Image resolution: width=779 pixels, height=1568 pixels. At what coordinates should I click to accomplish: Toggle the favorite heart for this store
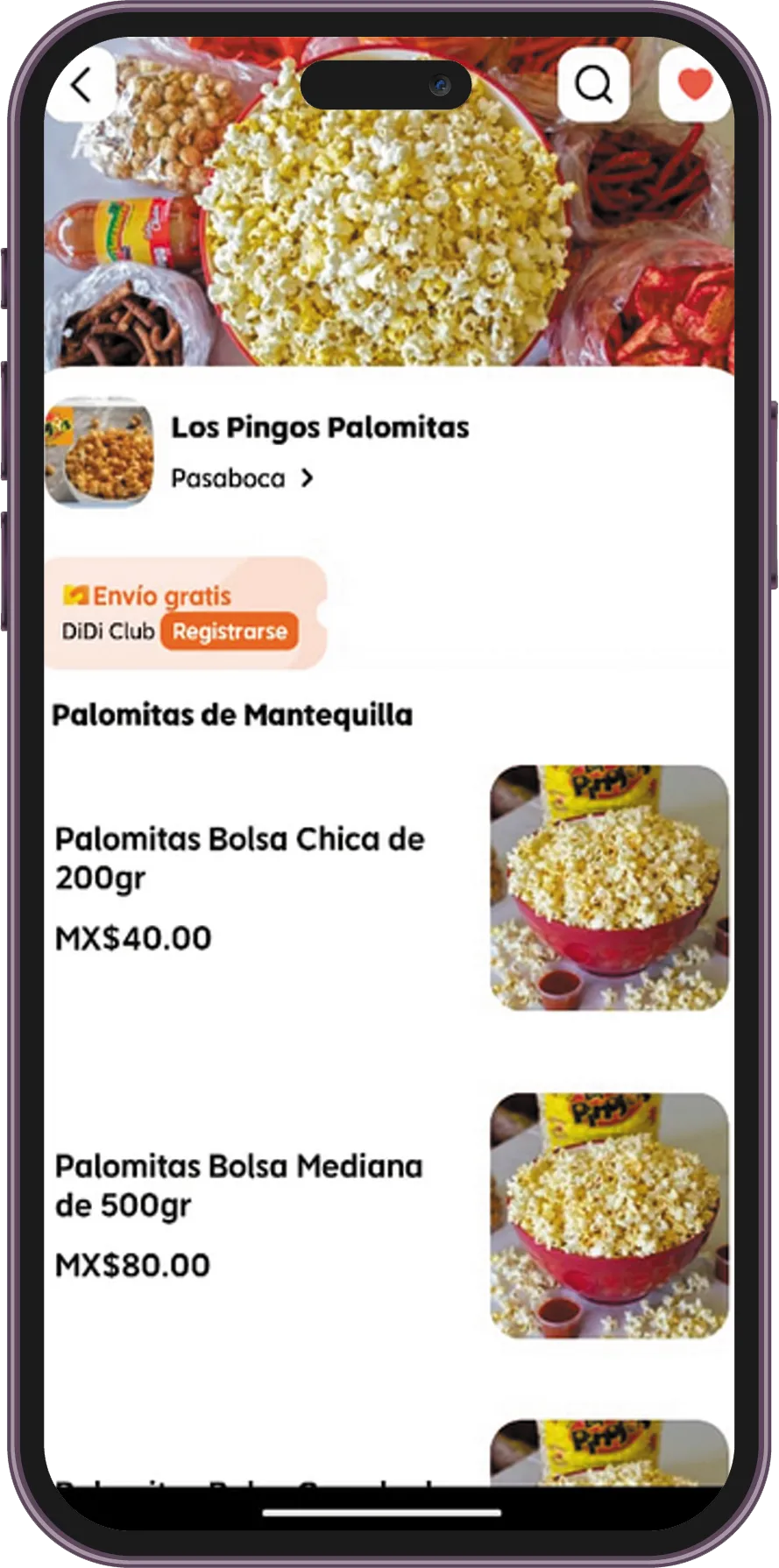(x=693, y=84)
